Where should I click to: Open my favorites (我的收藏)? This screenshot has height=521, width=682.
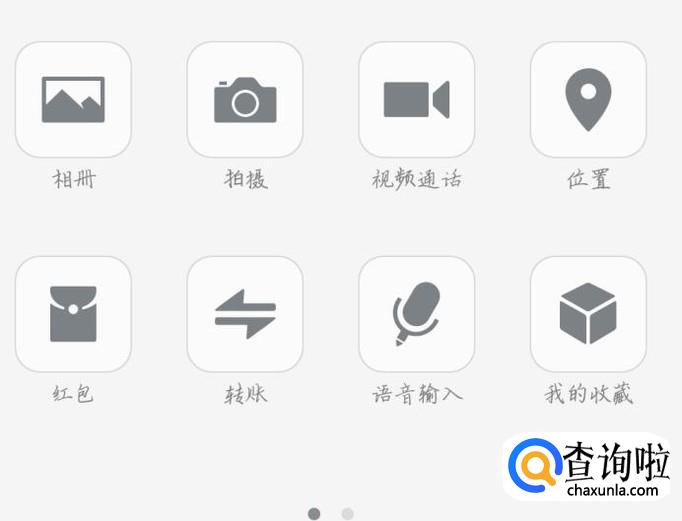click(588, 314)
